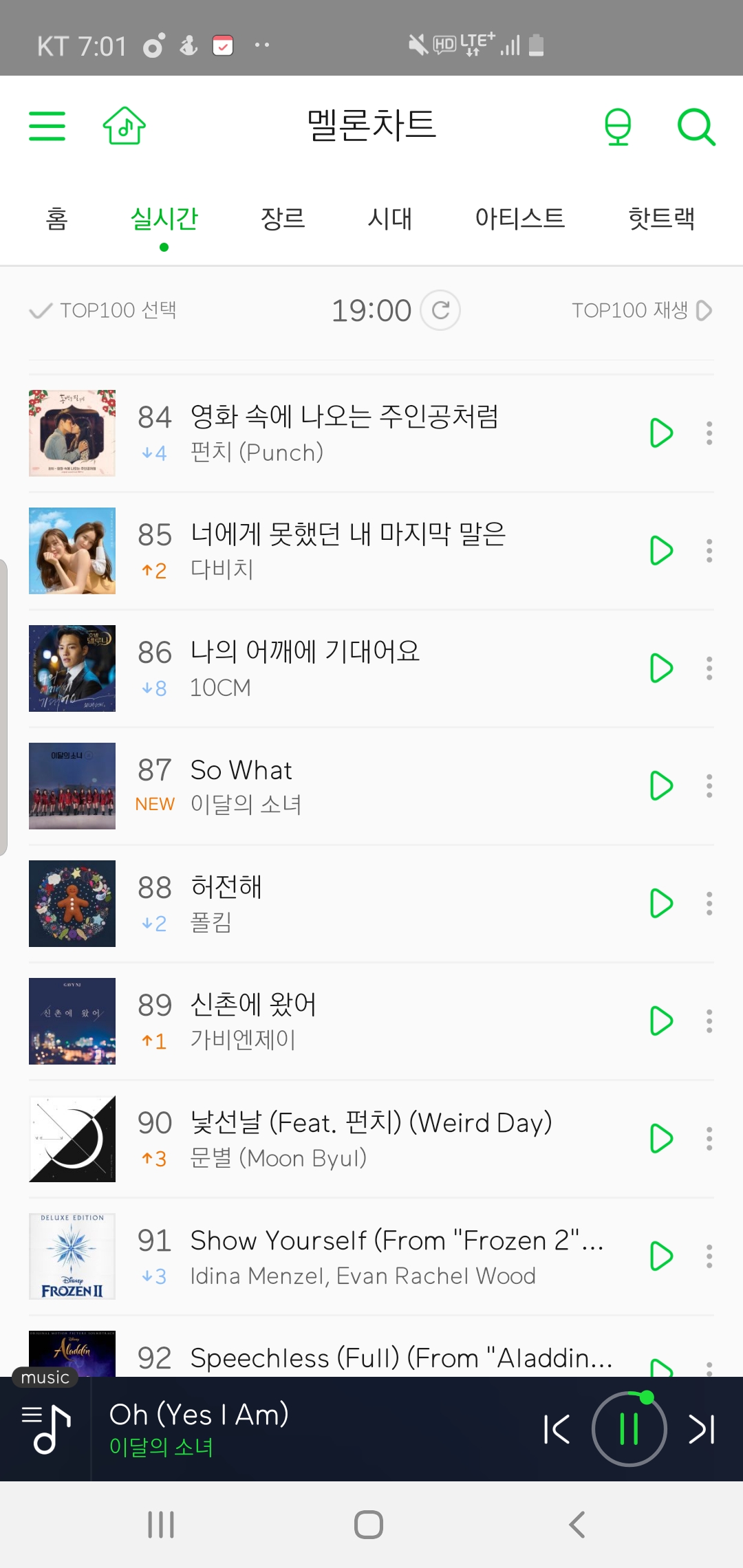Skip to the next track
This screenshot has width=743, height=1568.
pos(702,1429)
